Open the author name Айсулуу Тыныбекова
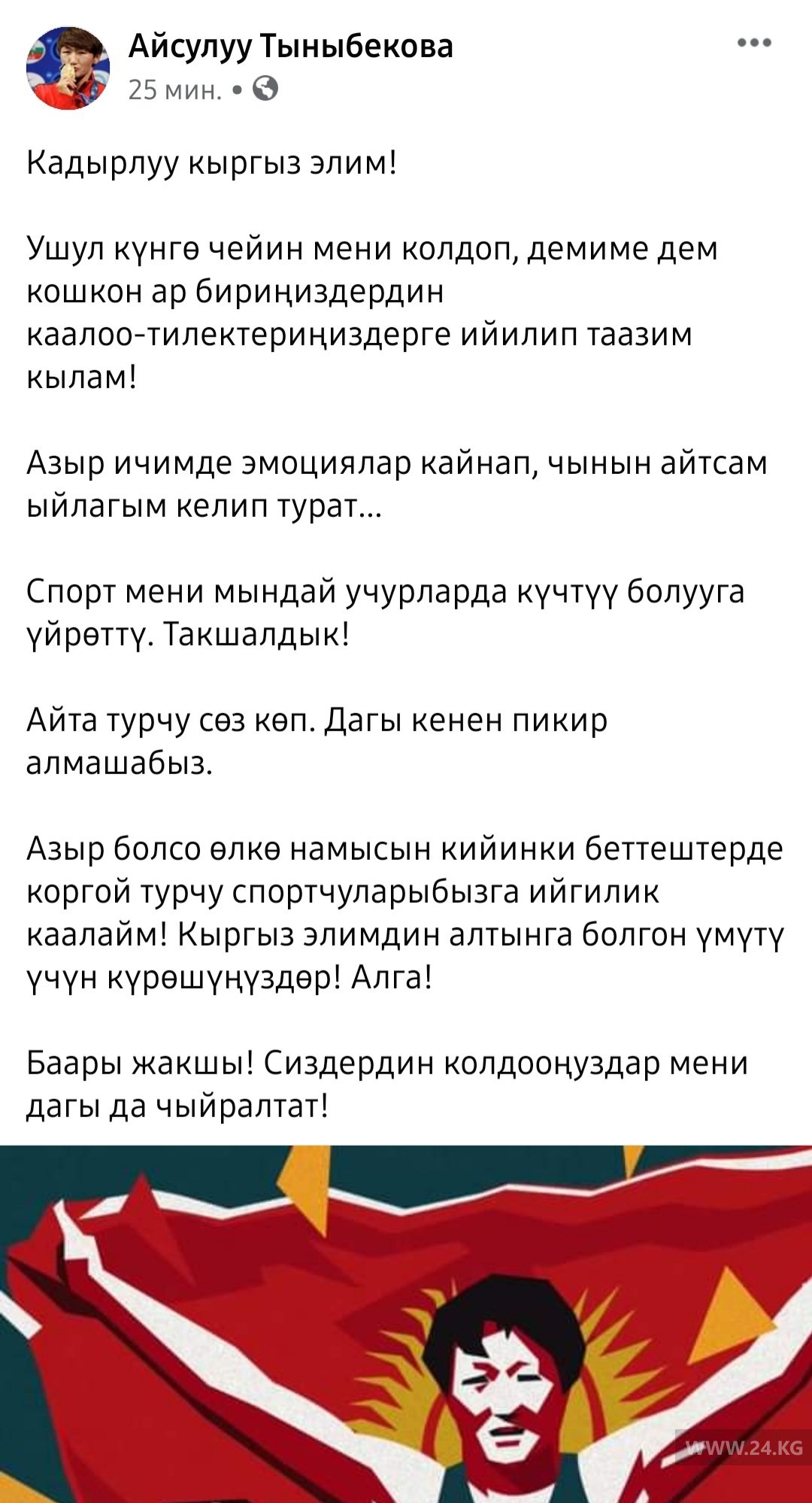Viewport: 812px width, 1503px height. 290,47
